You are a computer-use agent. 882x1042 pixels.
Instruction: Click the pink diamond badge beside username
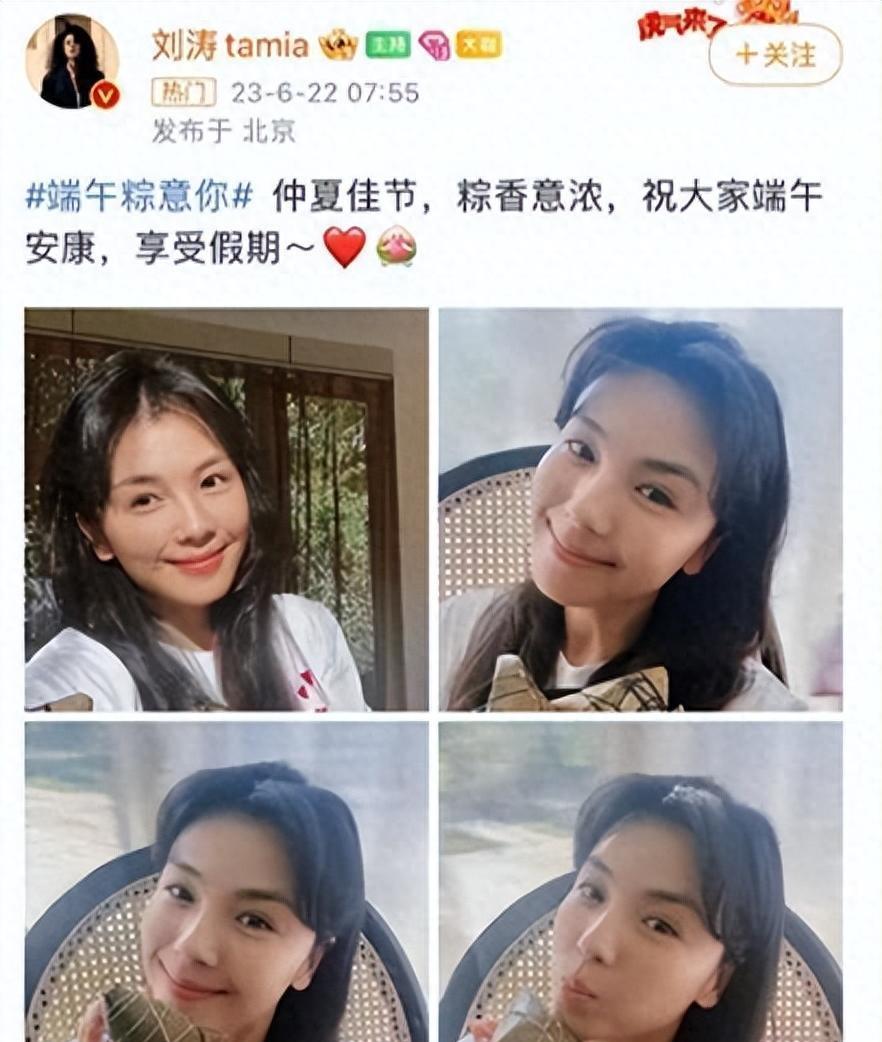pos(432,44)
